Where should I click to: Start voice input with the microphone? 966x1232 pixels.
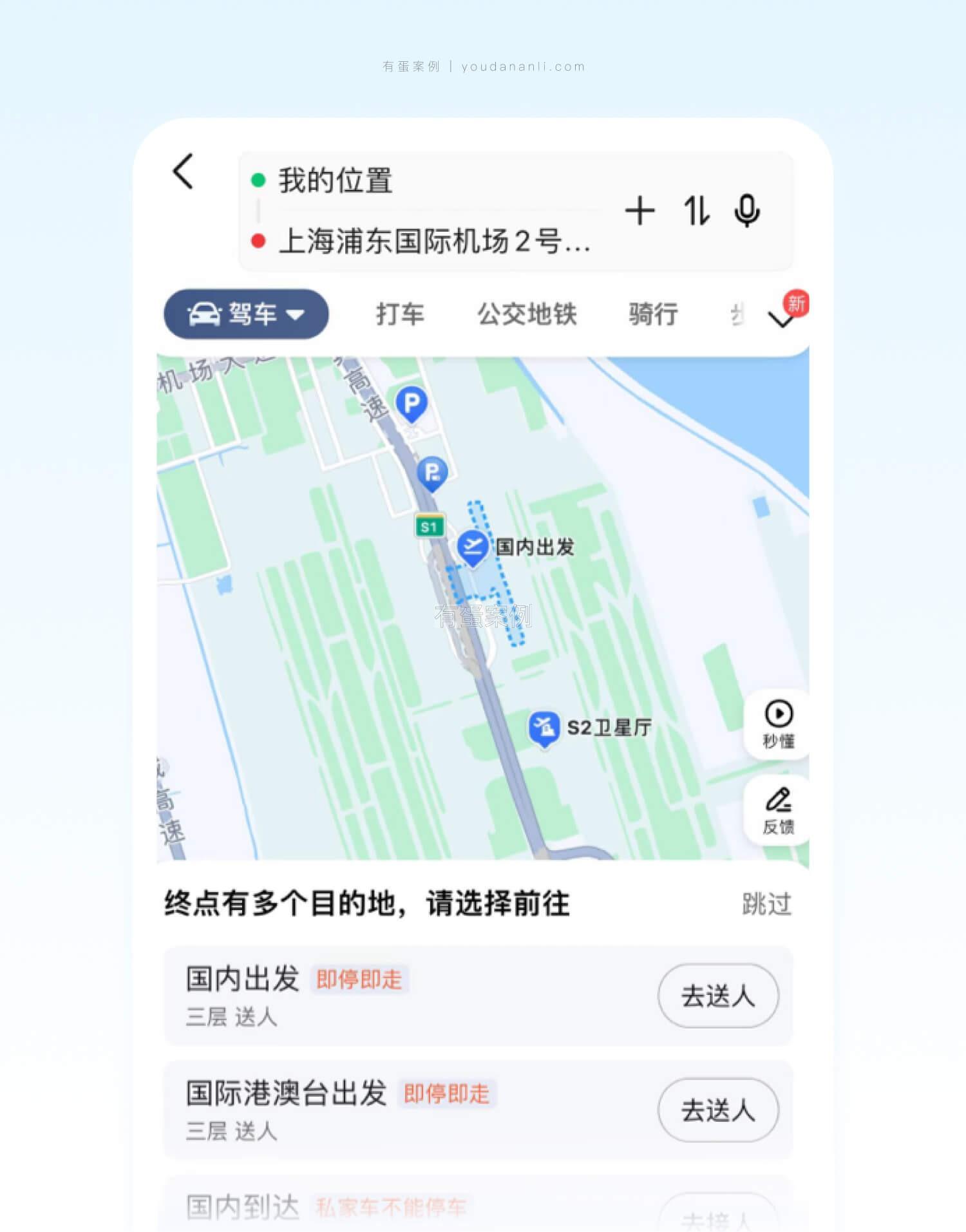747,211
